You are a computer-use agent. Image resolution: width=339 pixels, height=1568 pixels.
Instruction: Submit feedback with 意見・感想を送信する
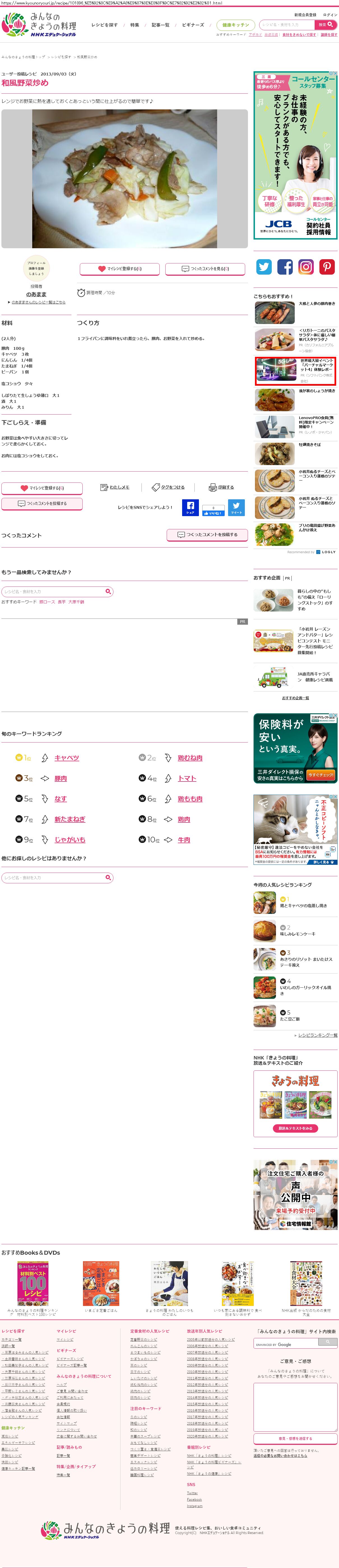(295, 1438)
